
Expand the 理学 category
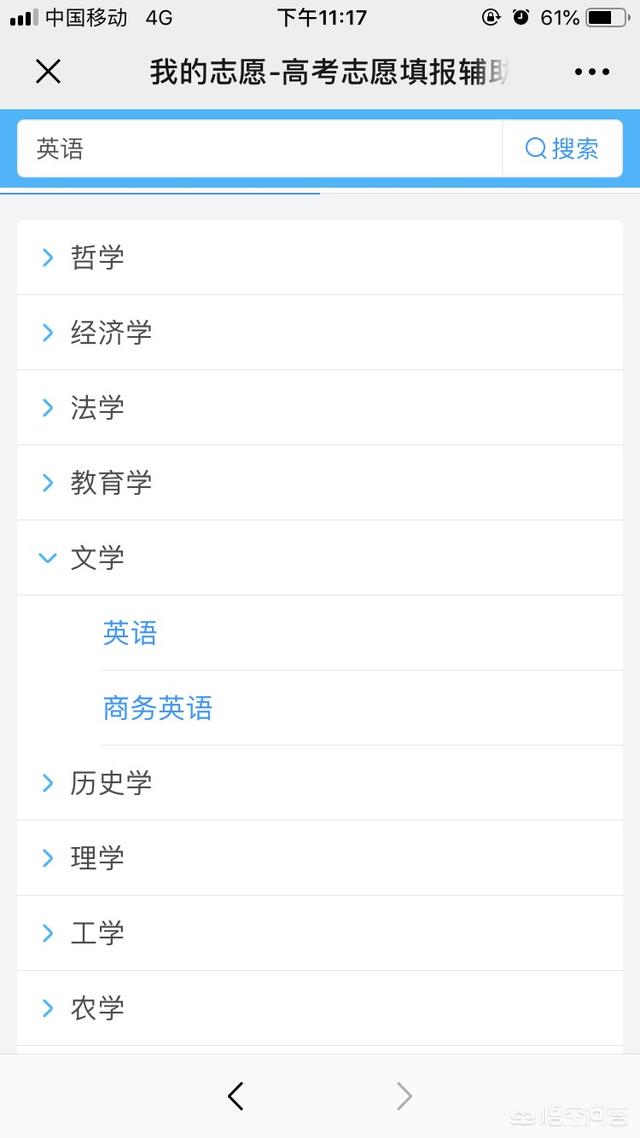pos(320,859)
